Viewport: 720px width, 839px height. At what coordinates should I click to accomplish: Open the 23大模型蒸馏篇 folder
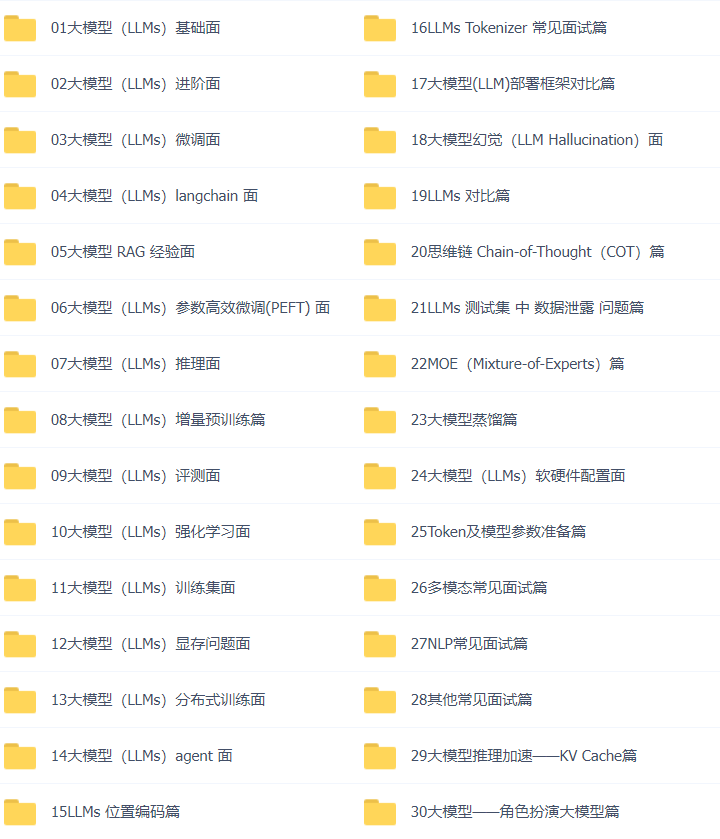click(463, 420)
